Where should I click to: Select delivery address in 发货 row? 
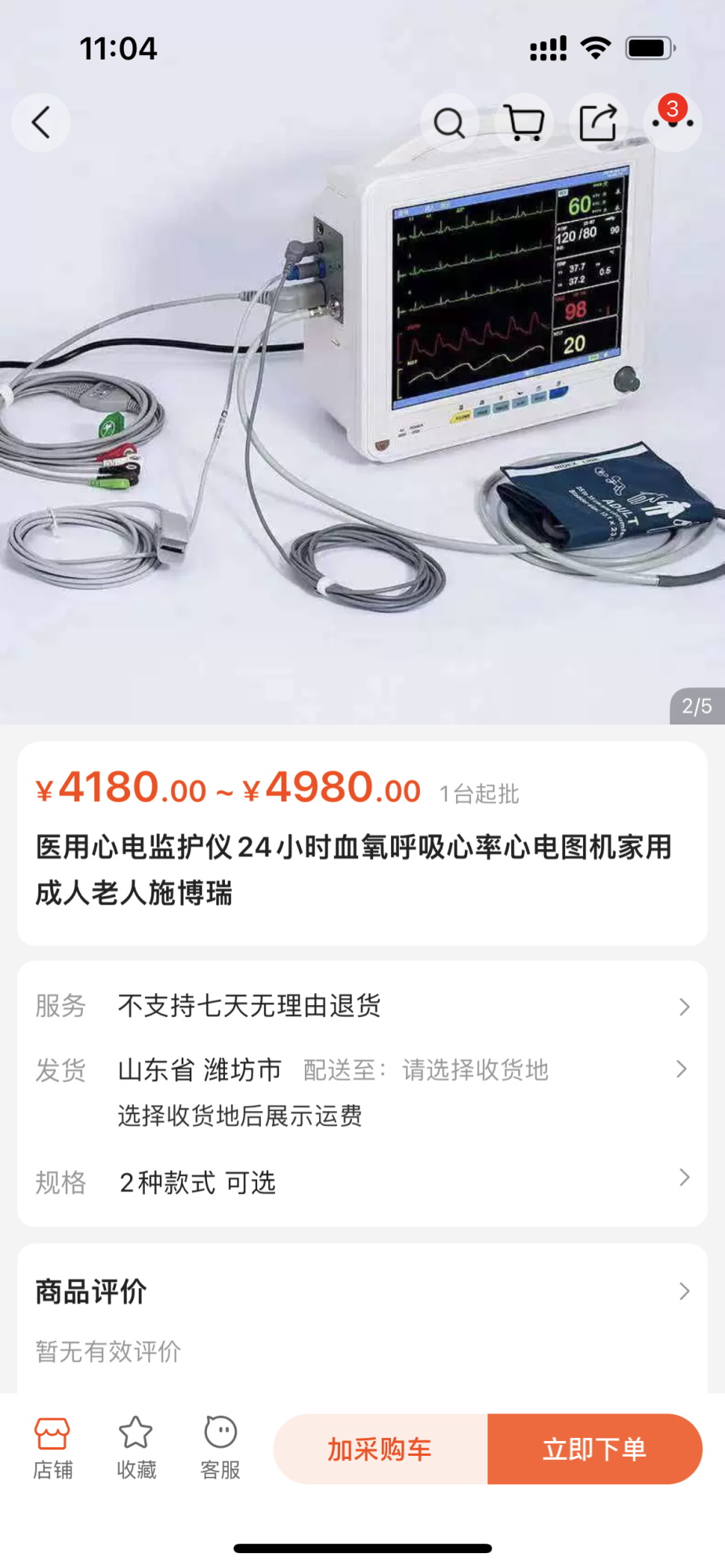tap(475, 1070)
